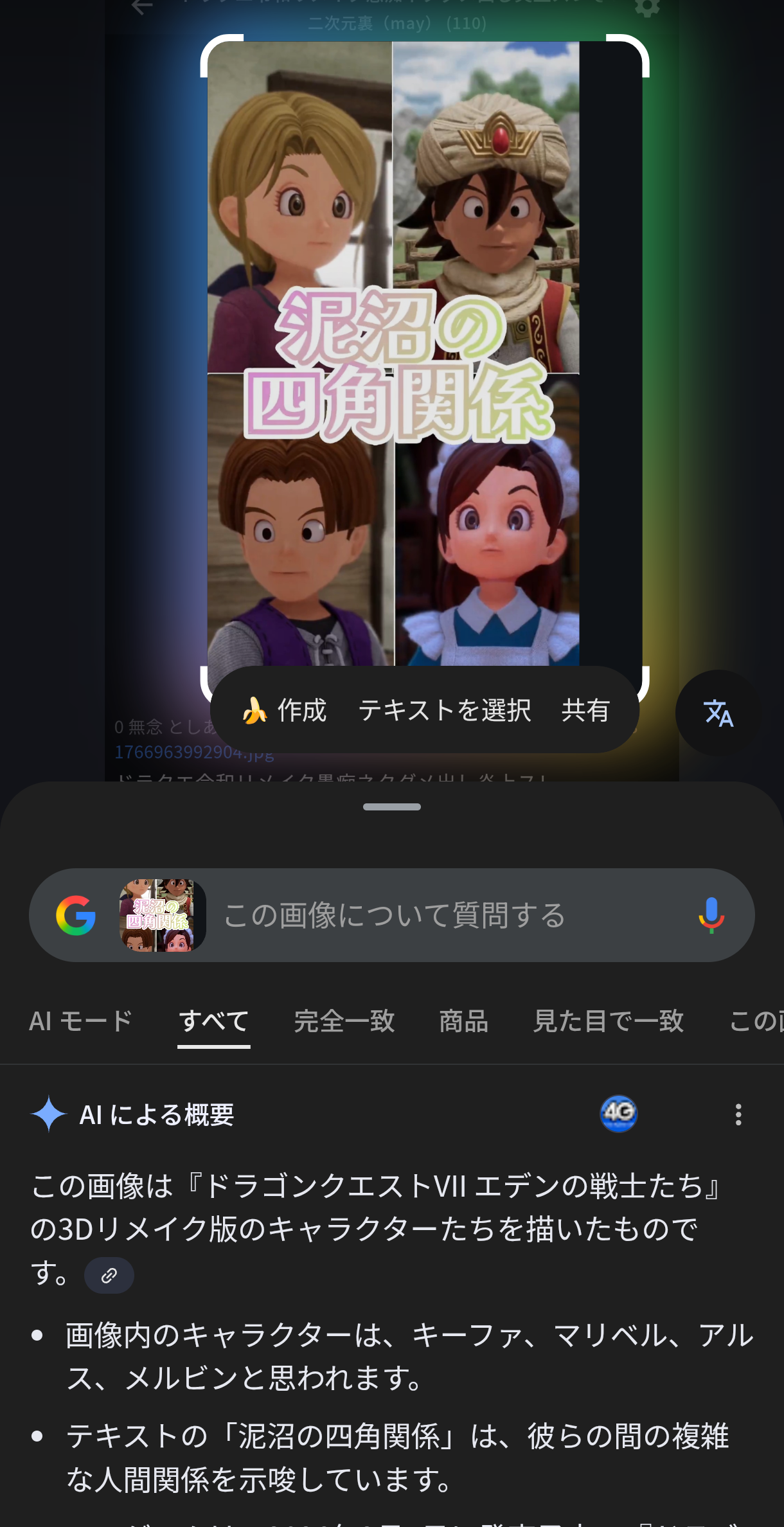Tap the Google G logo button
784x1527 pixels.
tap(76, 915)
